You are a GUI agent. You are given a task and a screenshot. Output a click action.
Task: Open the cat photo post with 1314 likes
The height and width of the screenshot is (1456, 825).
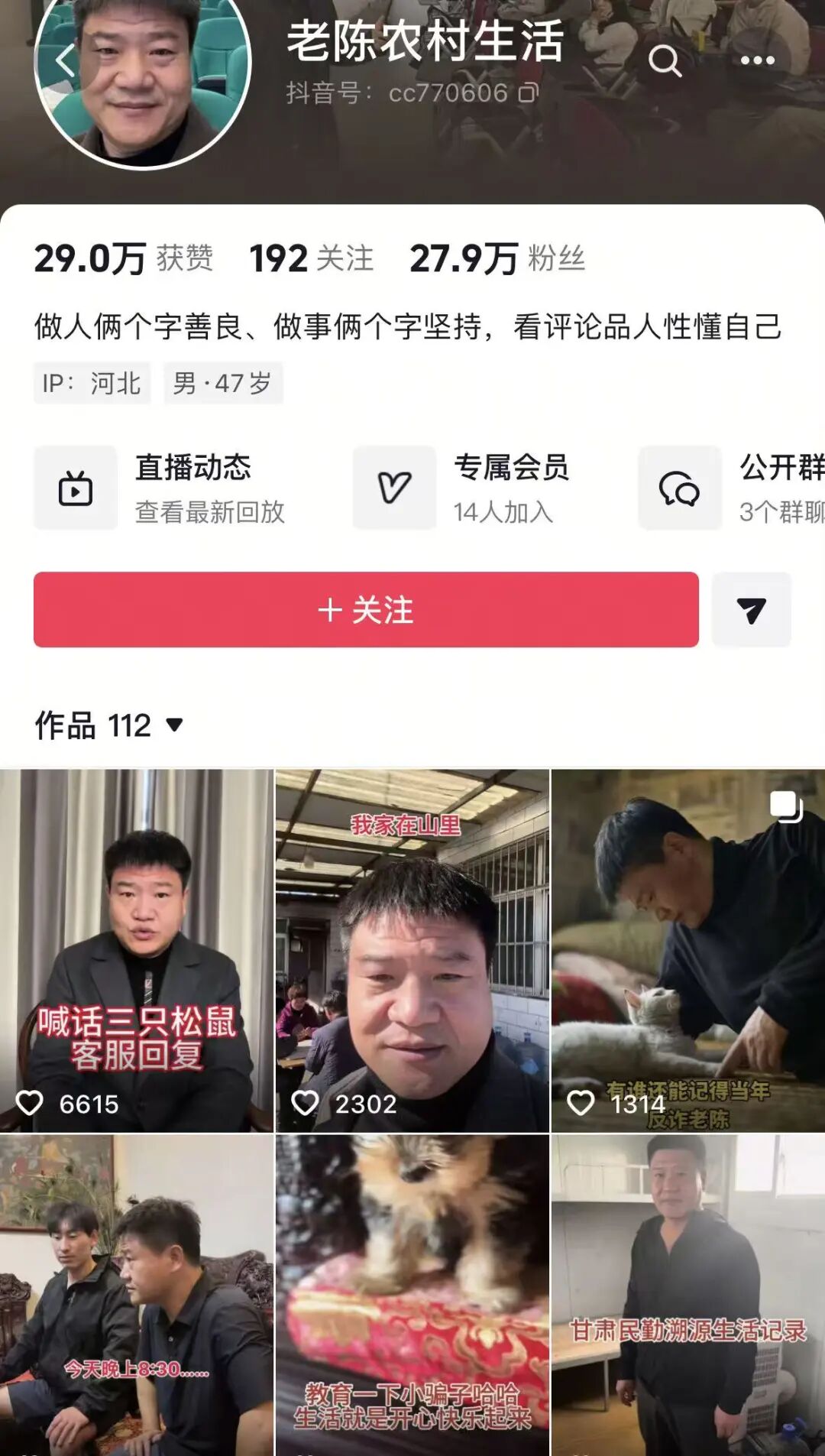pyautogui.click(x=687, y=949)
